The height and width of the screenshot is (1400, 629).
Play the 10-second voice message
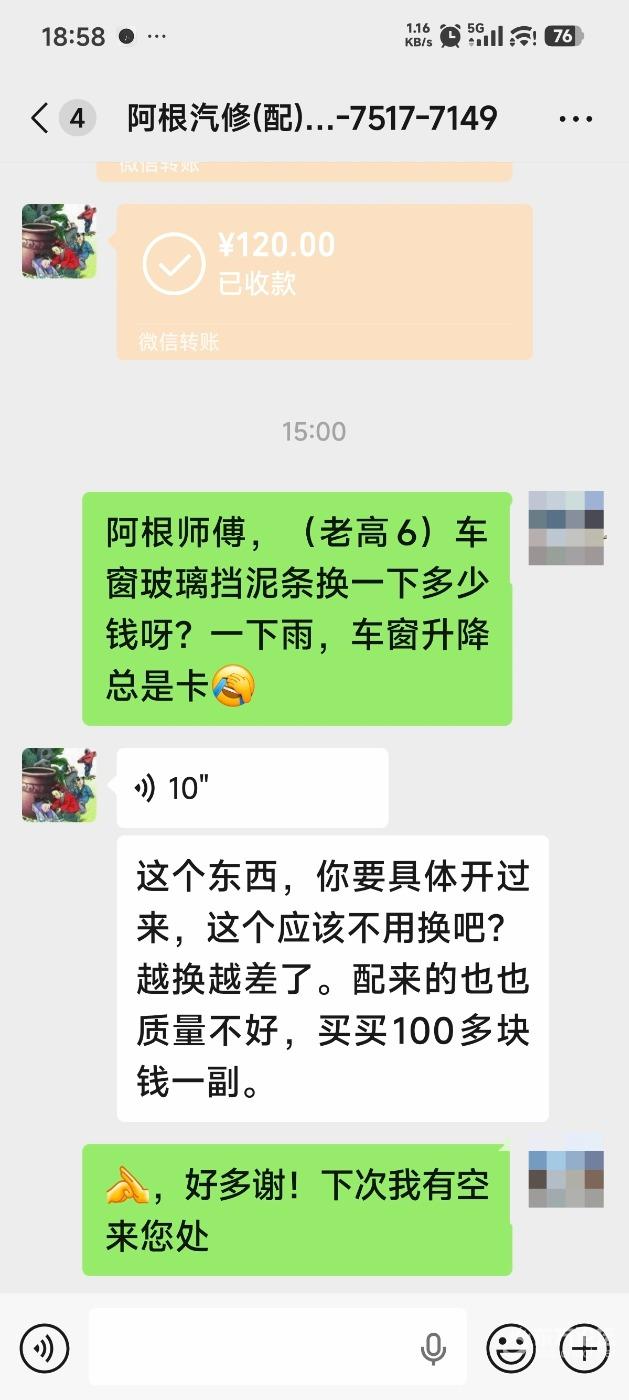[x=252, y=788]
